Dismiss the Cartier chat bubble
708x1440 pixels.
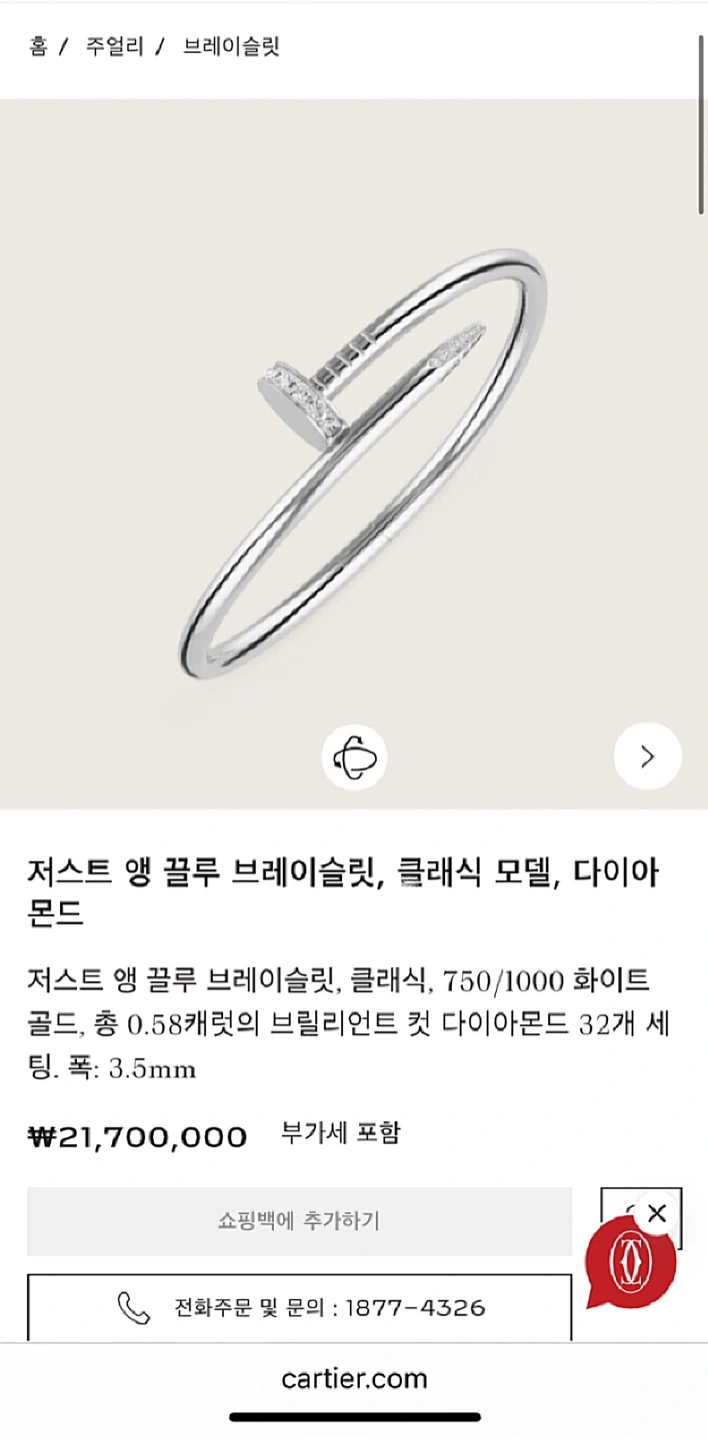pos(656,1215)
